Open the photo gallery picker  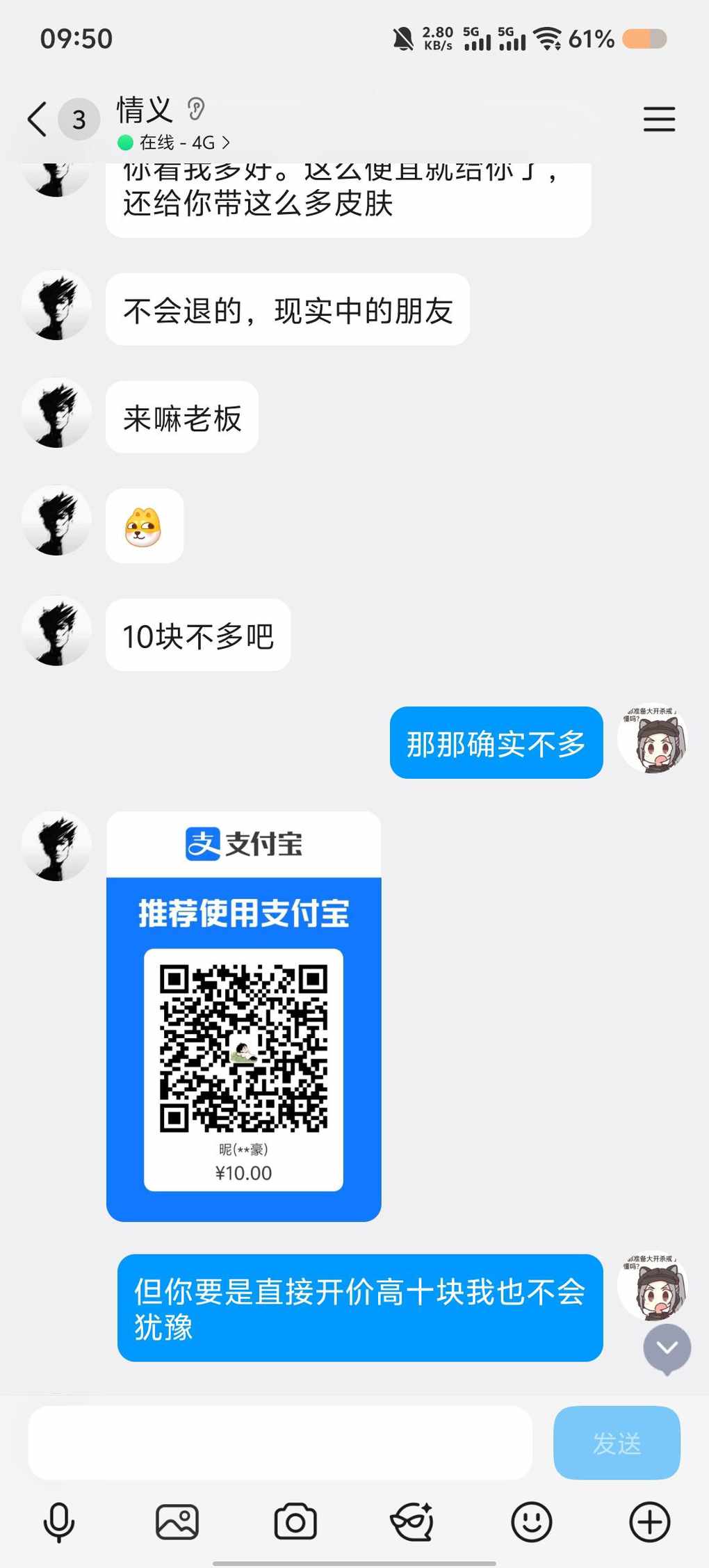click(177, 1522)
